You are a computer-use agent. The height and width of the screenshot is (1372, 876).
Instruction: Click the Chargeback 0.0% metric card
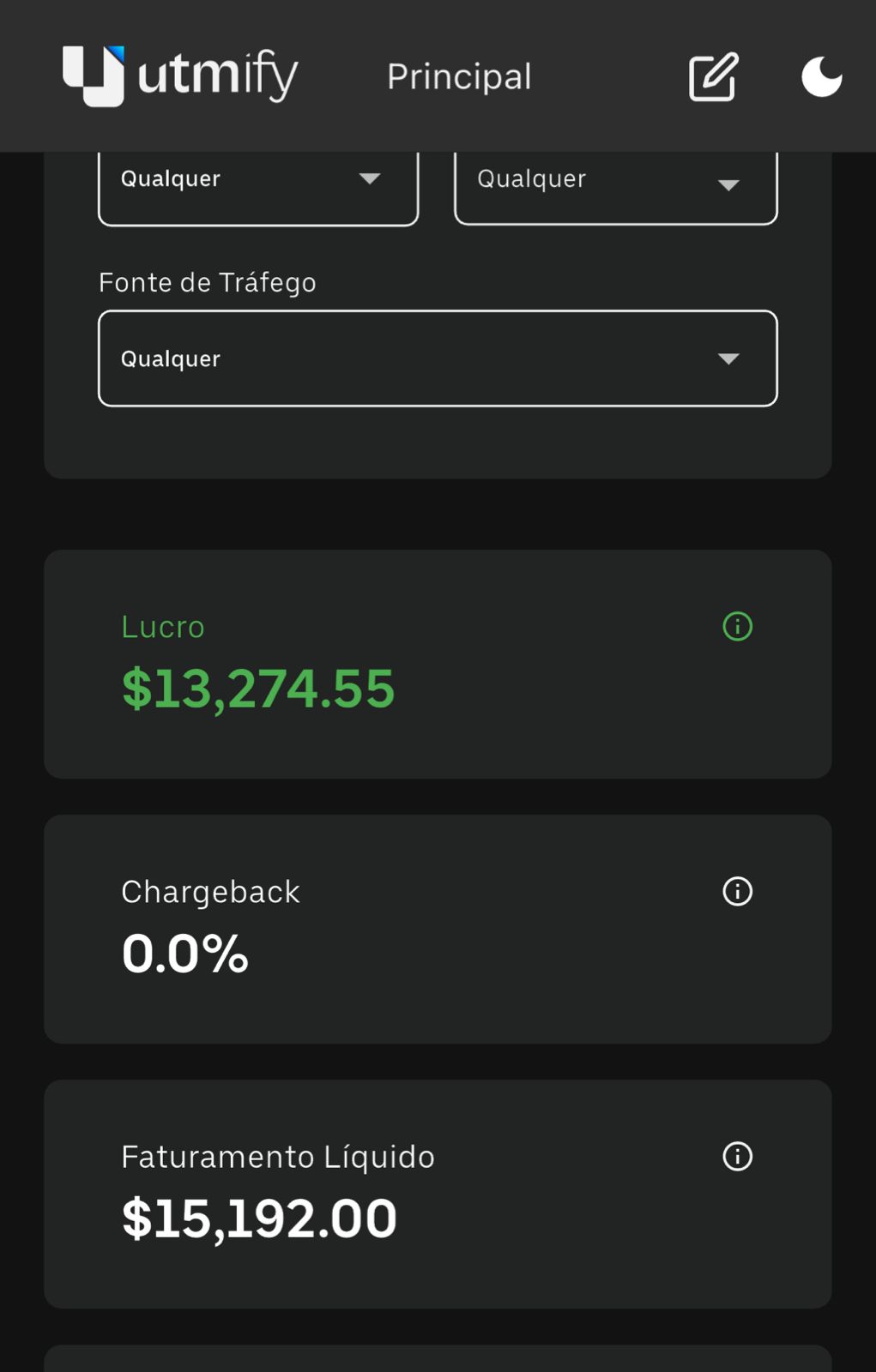pyautogui.click(x=438, y=929)
